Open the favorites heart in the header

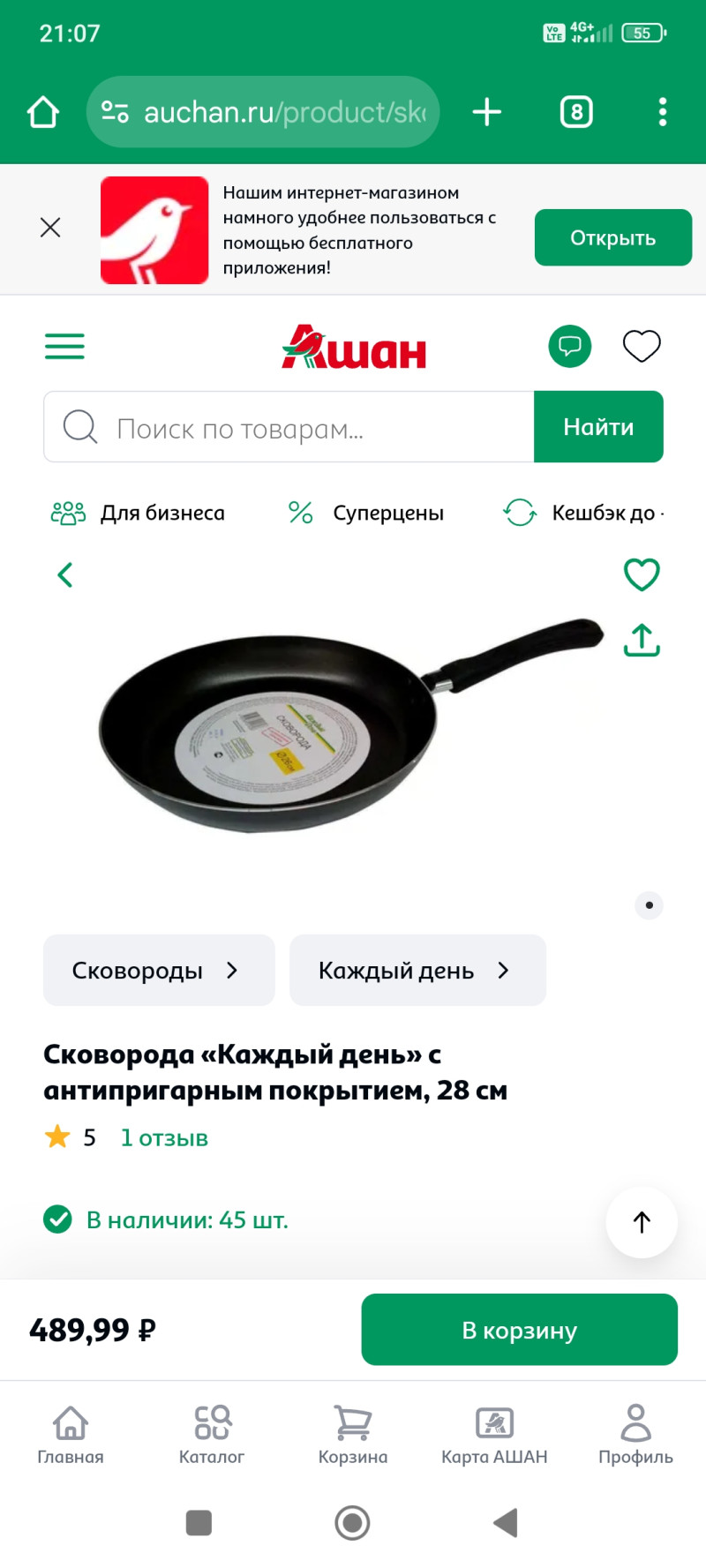pos(642,346)
